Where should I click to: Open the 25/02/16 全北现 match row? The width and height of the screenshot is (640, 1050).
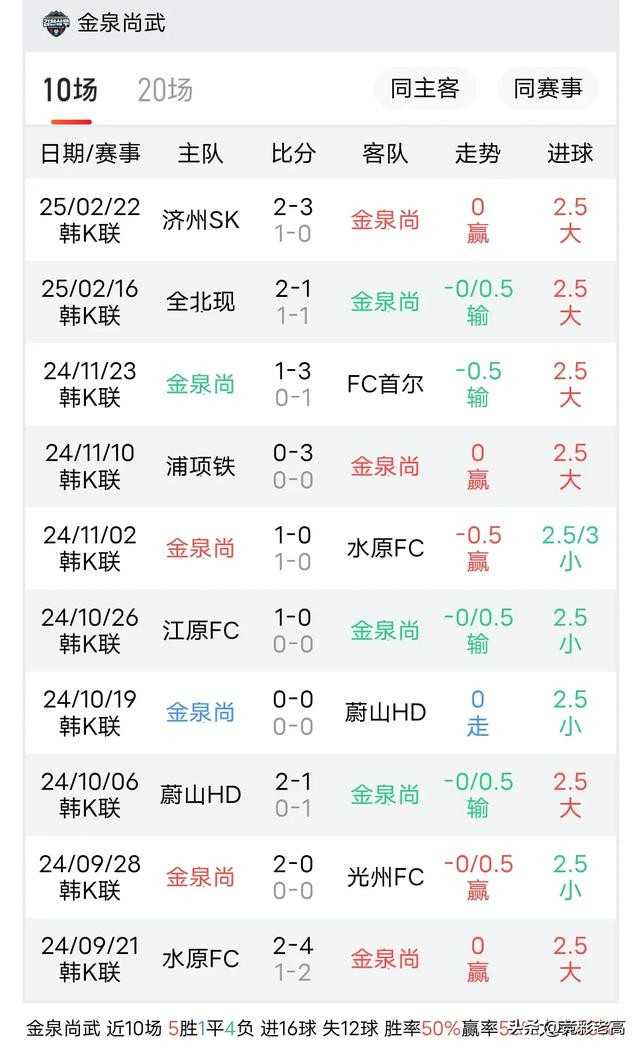coord(320,302)
